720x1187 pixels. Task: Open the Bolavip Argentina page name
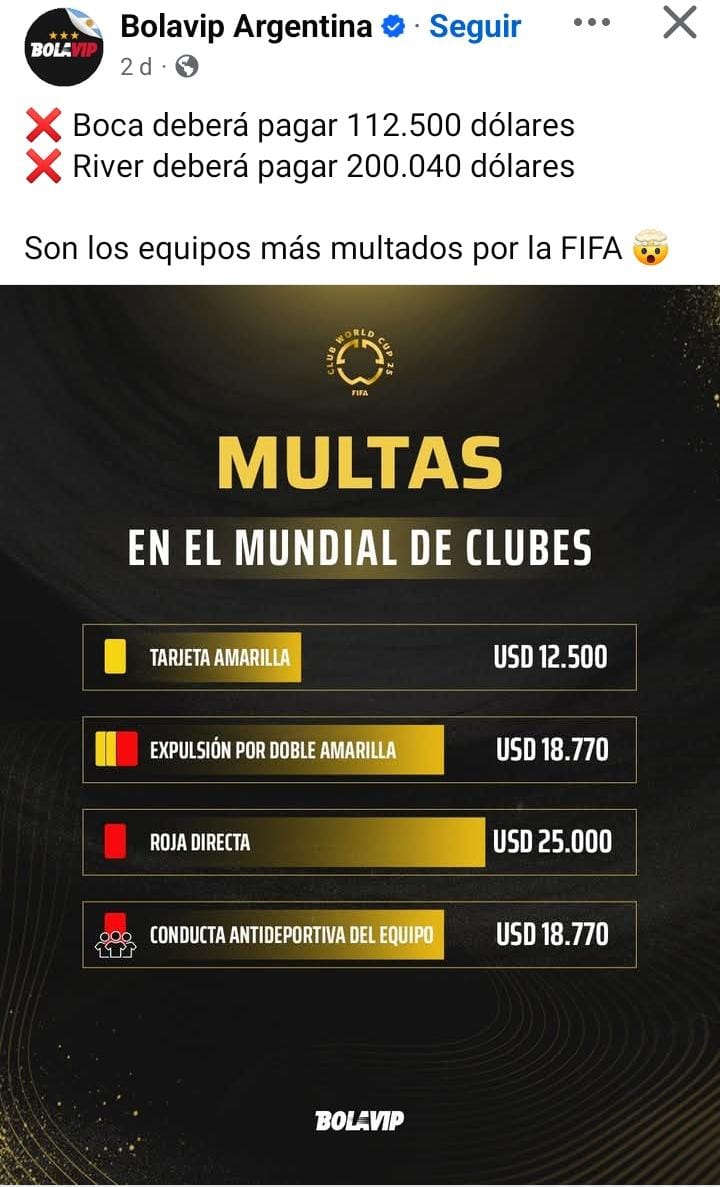click(x=246, y=27)
